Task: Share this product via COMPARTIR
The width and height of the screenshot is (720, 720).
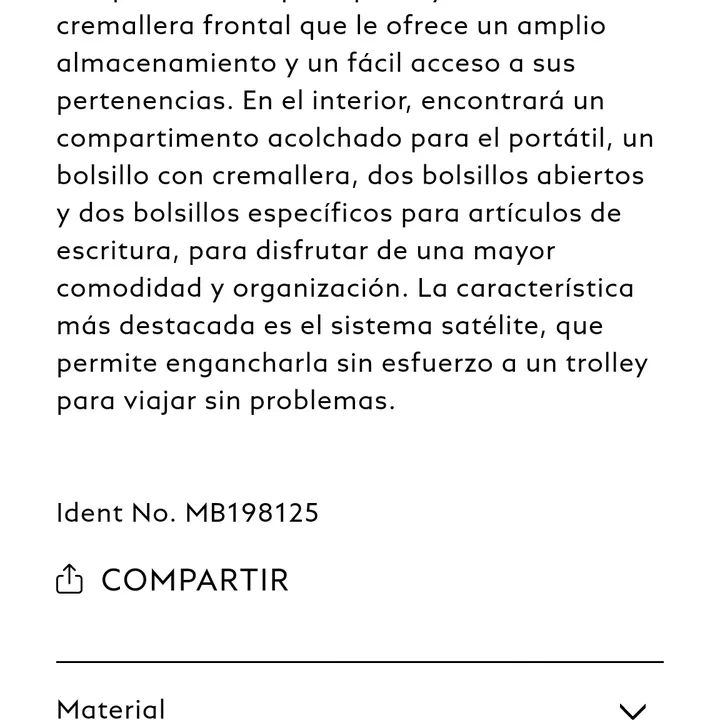Action: [172, 580]
